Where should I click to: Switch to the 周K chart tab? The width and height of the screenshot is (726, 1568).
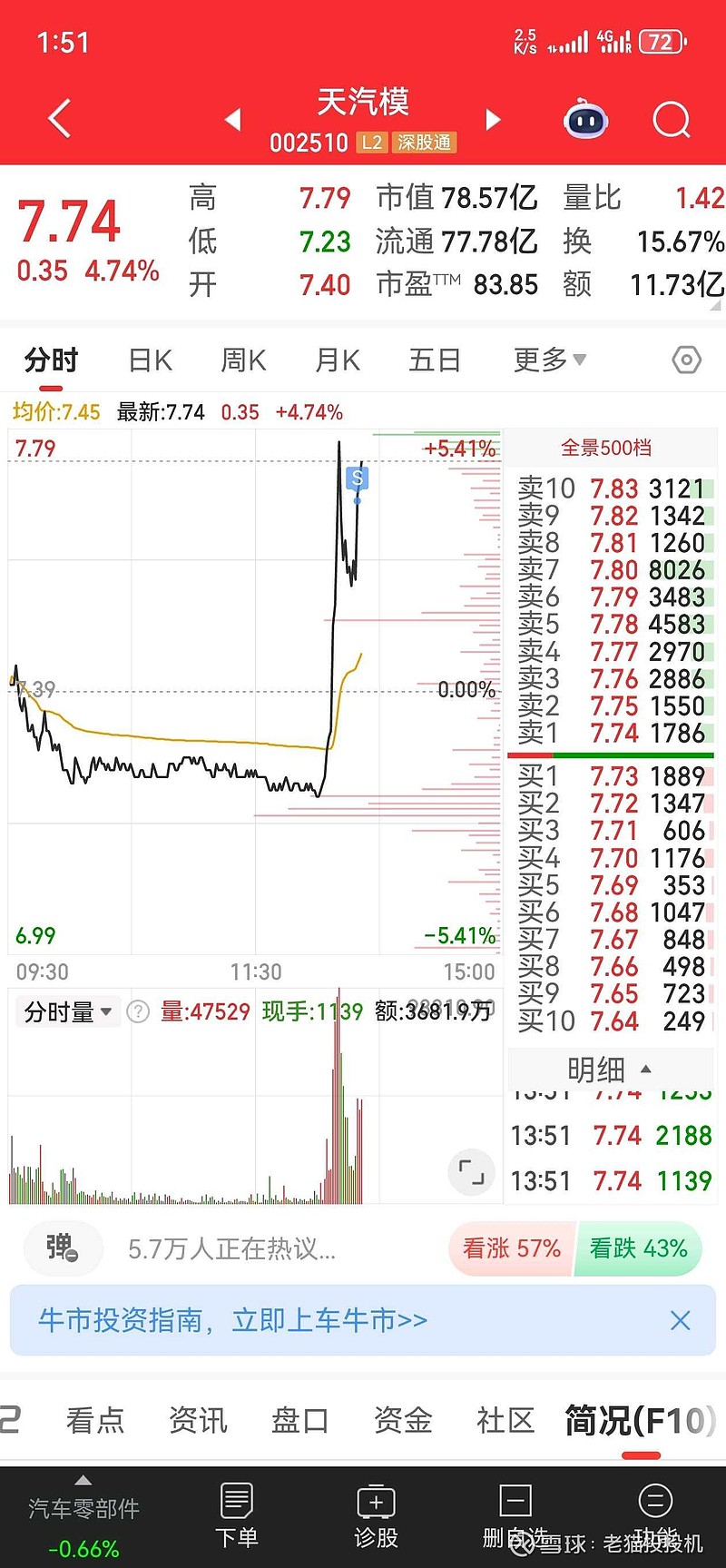[243, 360]
